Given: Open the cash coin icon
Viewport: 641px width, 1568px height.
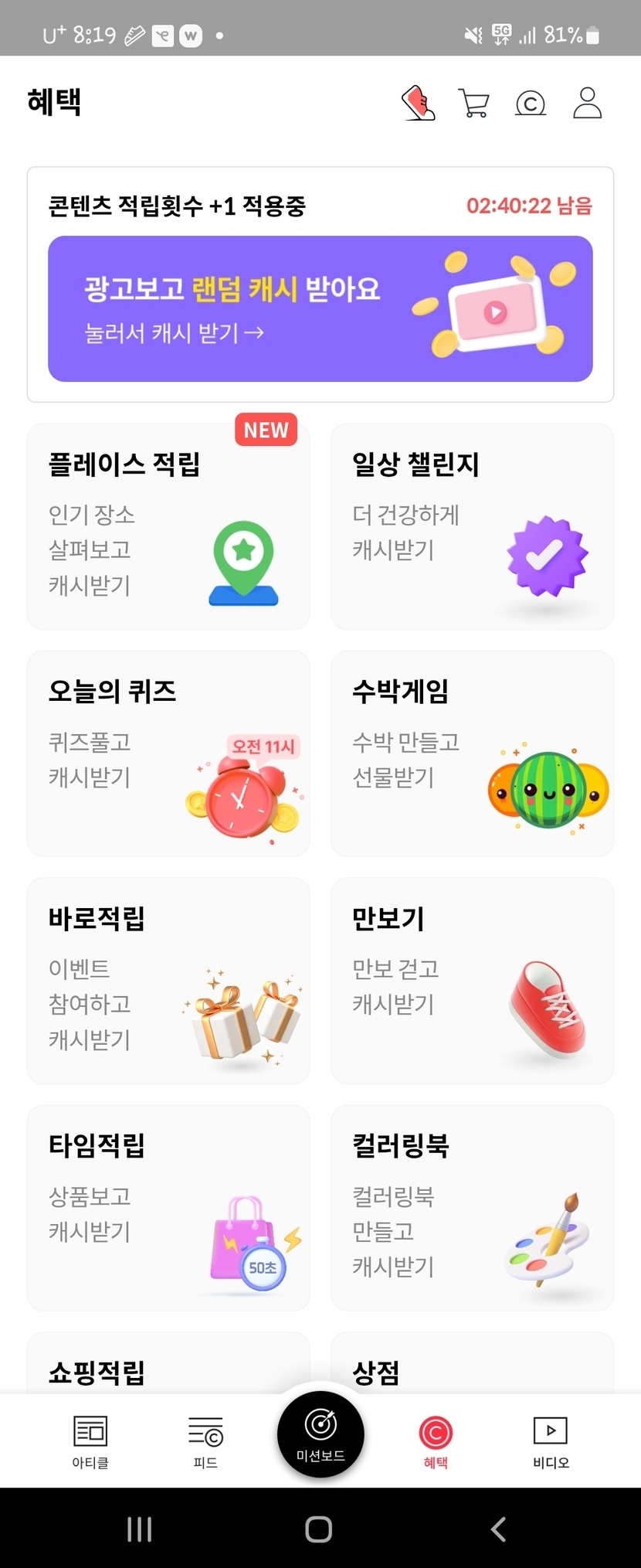Looking at the screenshot, I should (x=531, y=103).
